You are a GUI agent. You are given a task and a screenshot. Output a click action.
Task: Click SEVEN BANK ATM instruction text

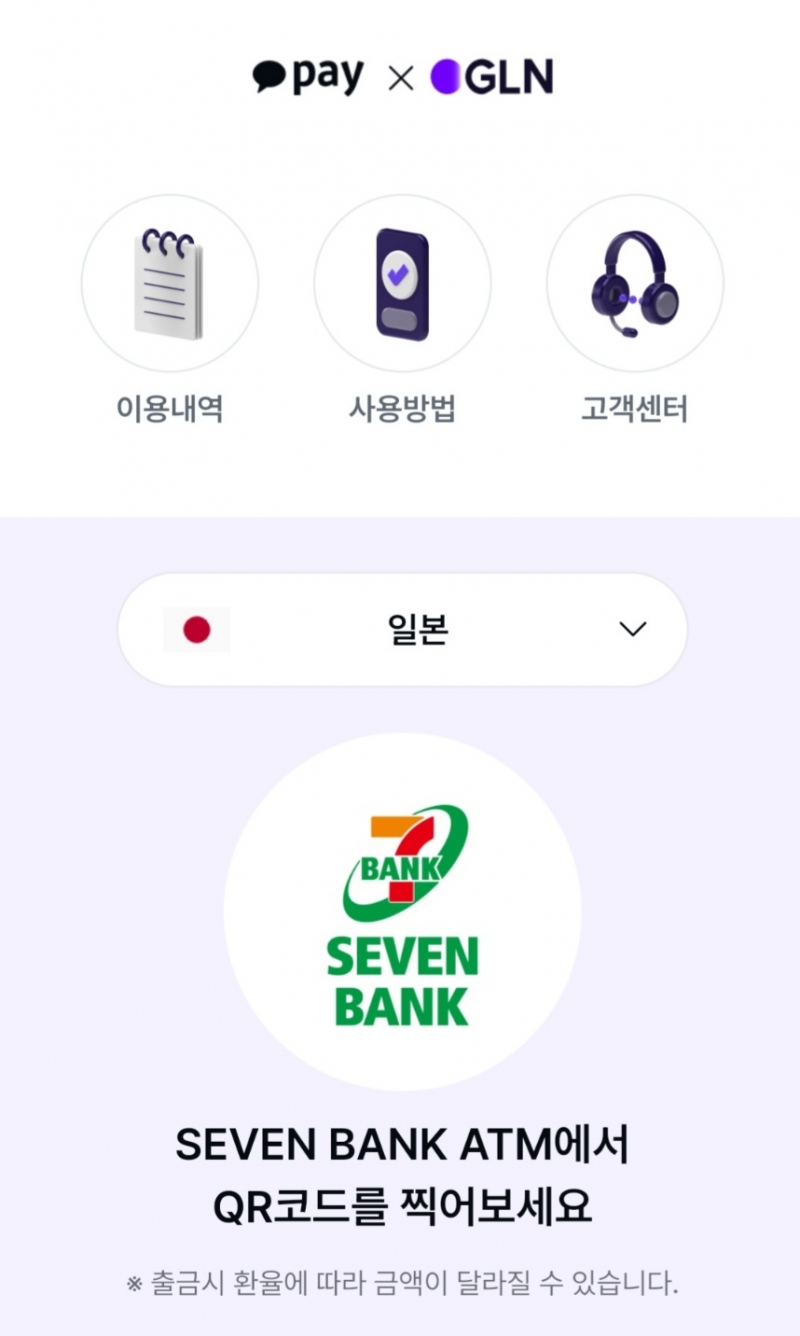point(400,1146)
